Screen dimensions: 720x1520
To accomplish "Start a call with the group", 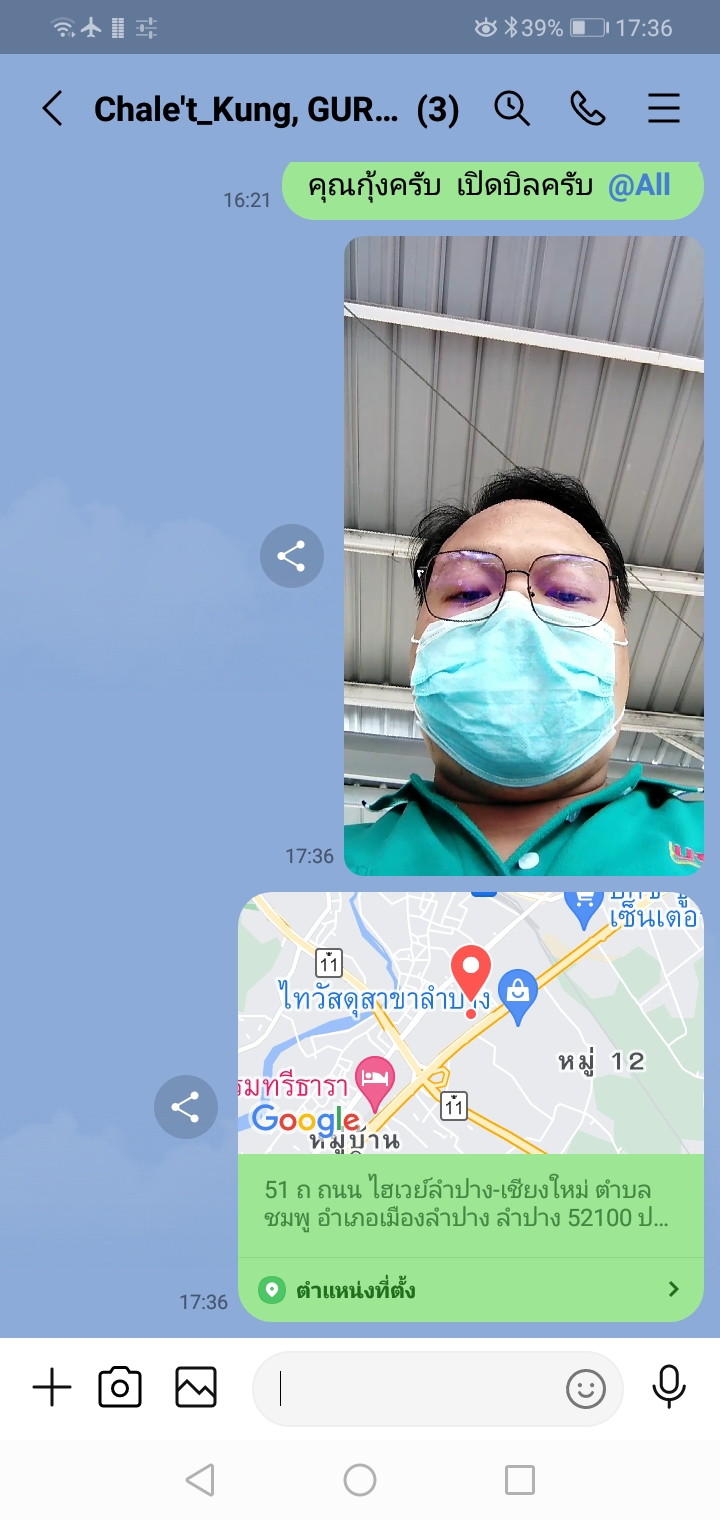I will click(x=588, y=109).
